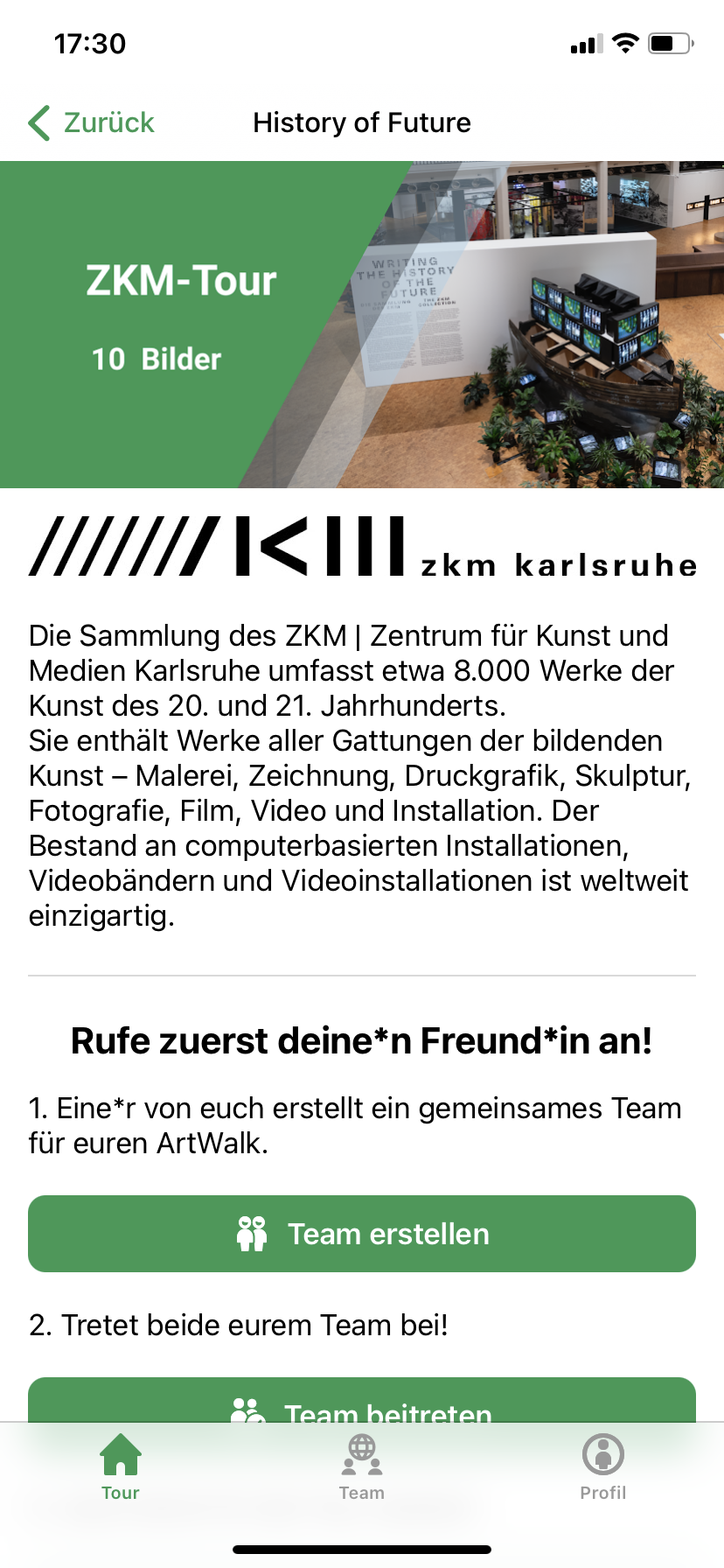
Task: Open the Profil tab
Action: point(603,1467)
